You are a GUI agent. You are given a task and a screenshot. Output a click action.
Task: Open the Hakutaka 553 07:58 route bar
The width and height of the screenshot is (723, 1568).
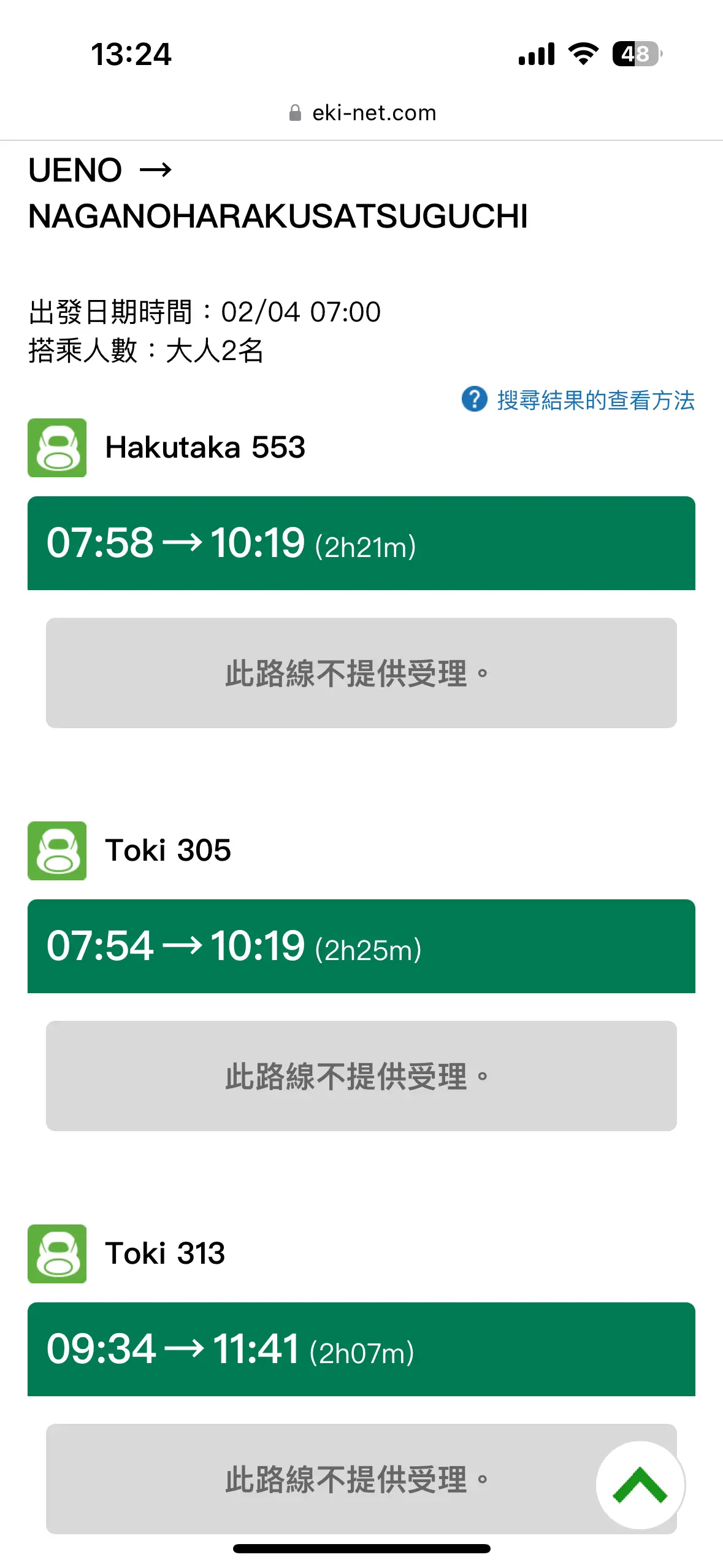click(361, 544)
